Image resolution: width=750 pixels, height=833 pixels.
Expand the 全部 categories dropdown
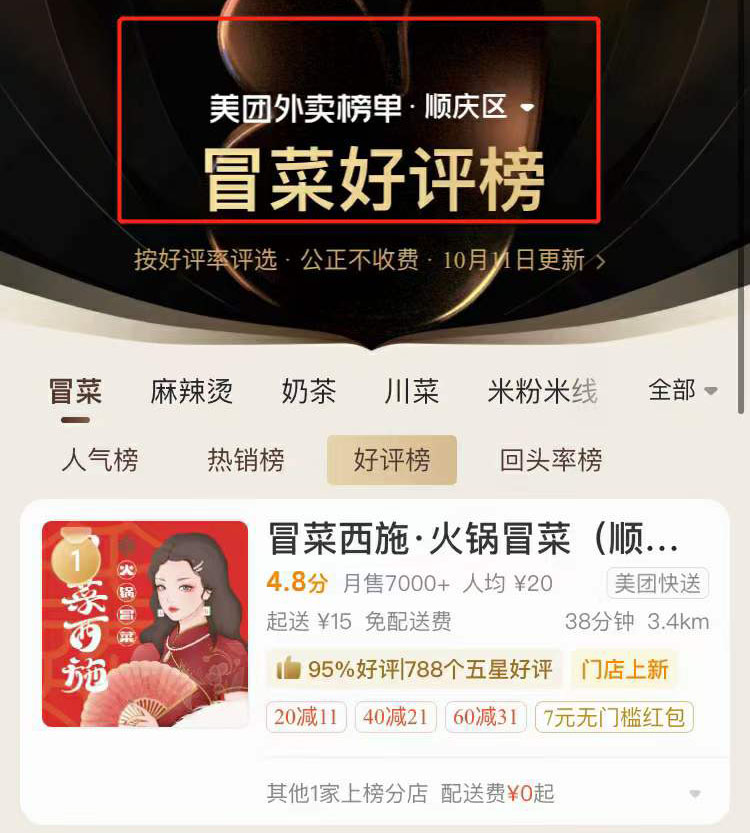tap(683, 390)
